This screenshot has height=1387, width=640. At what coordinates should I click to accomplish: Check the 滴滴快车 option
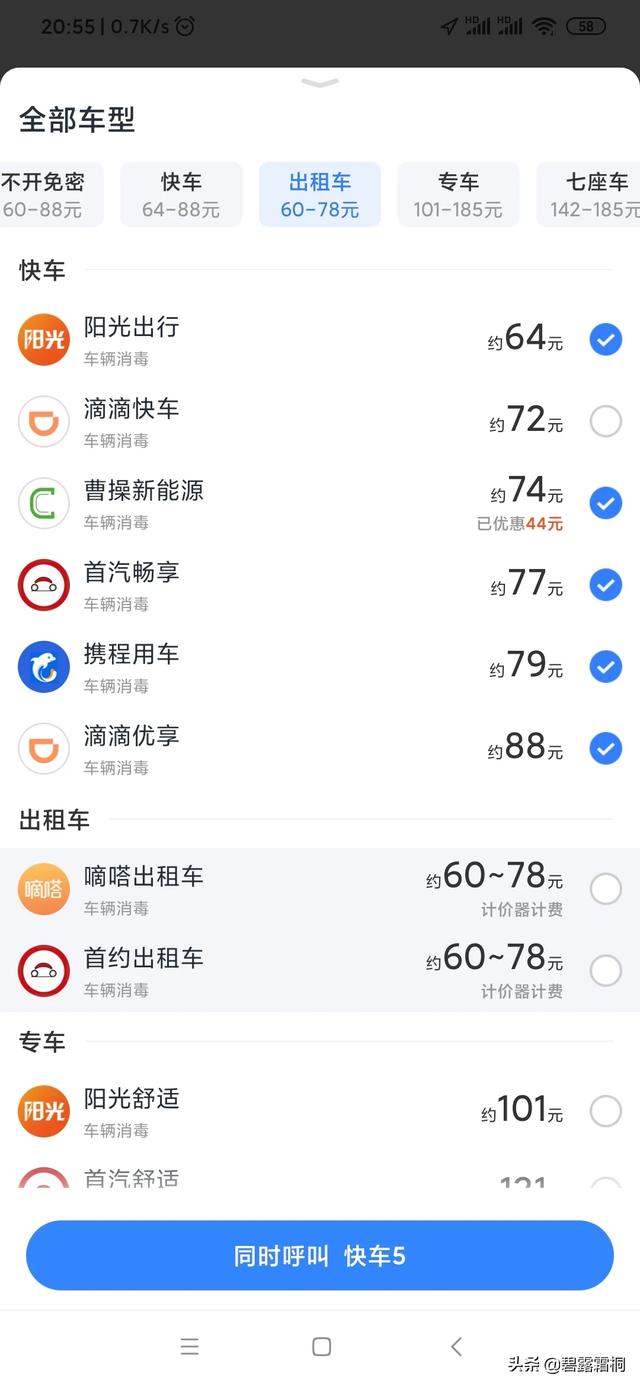(605, 422)
